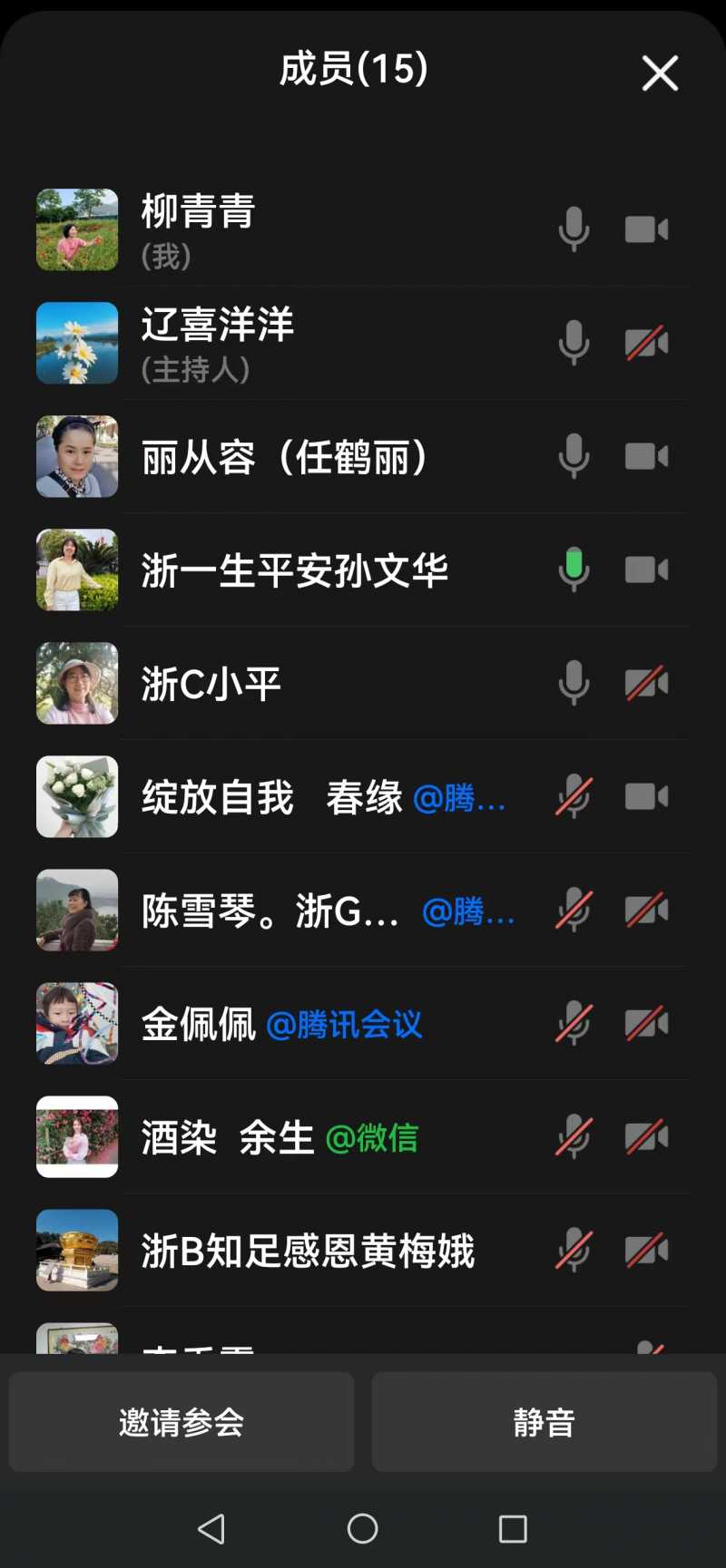
Task: Close the 成员 members panel
Action: (660, 73)
